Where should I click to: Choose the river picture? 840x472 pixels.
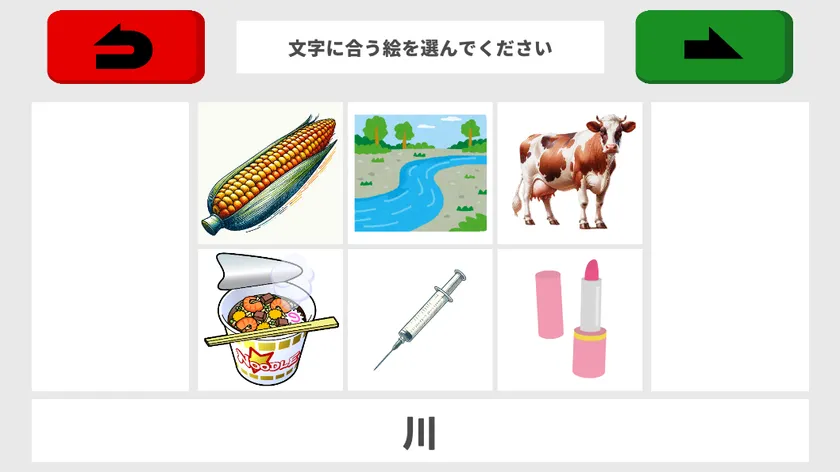[420, 173]
